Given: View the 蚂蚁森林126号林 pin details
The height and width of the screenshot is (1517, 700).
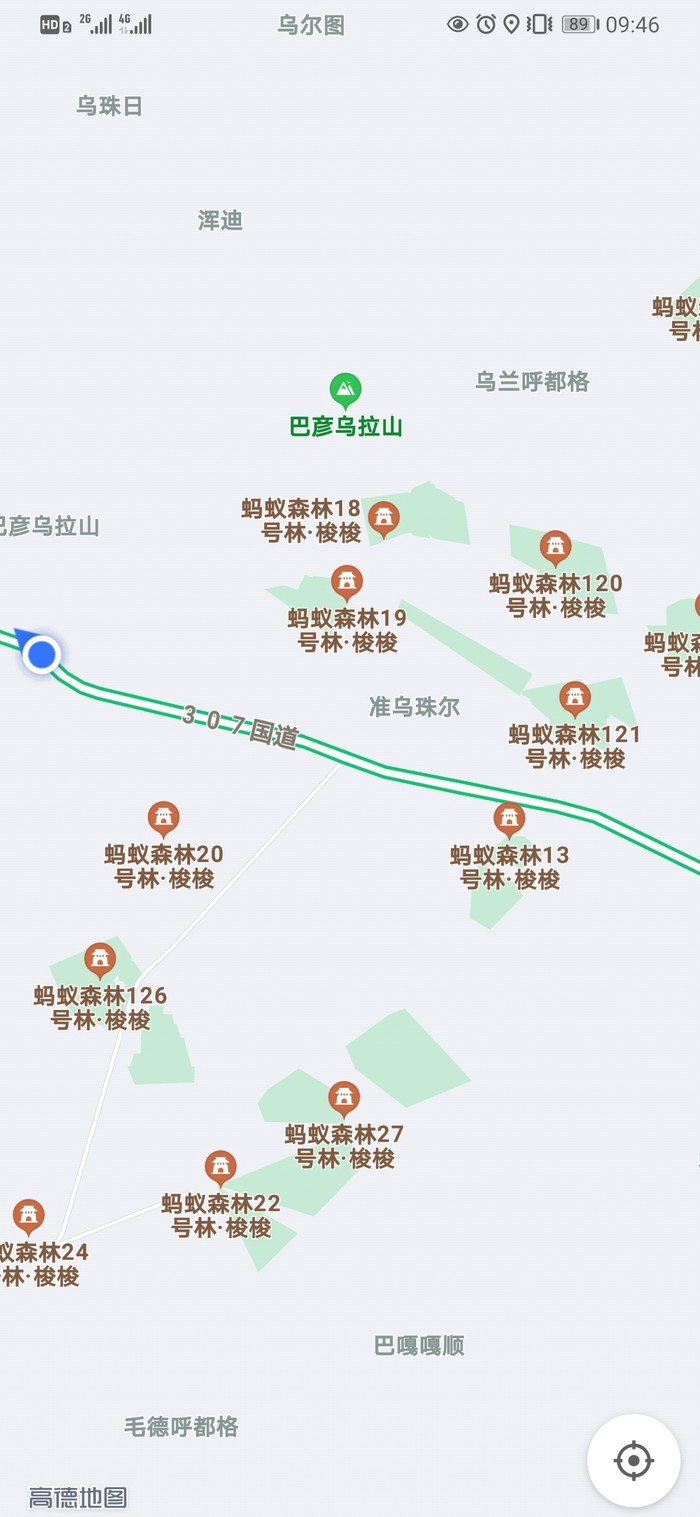Looking at the screenshot, I should pos(99,960).
